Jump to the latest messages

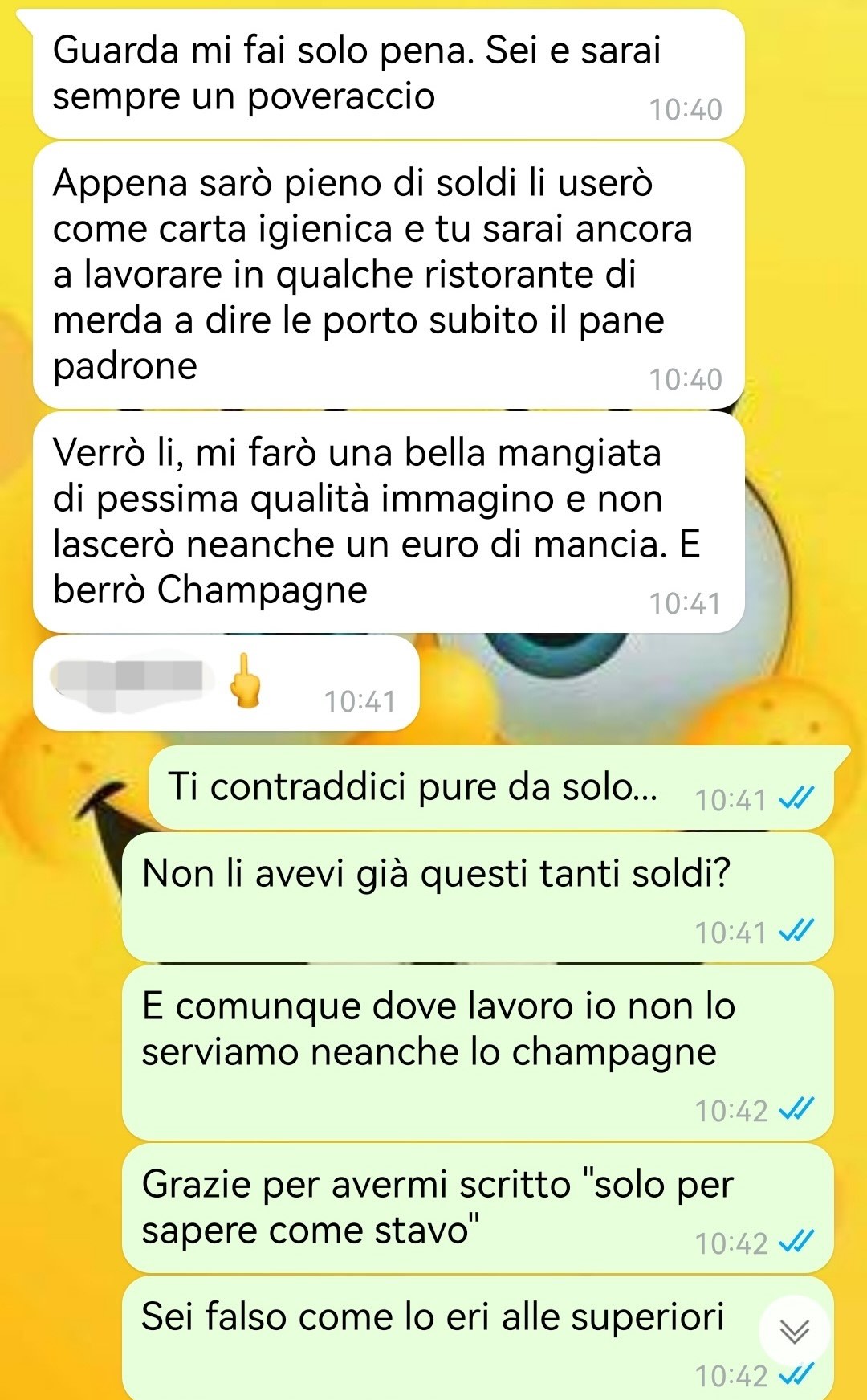(x=795, y=1332)
